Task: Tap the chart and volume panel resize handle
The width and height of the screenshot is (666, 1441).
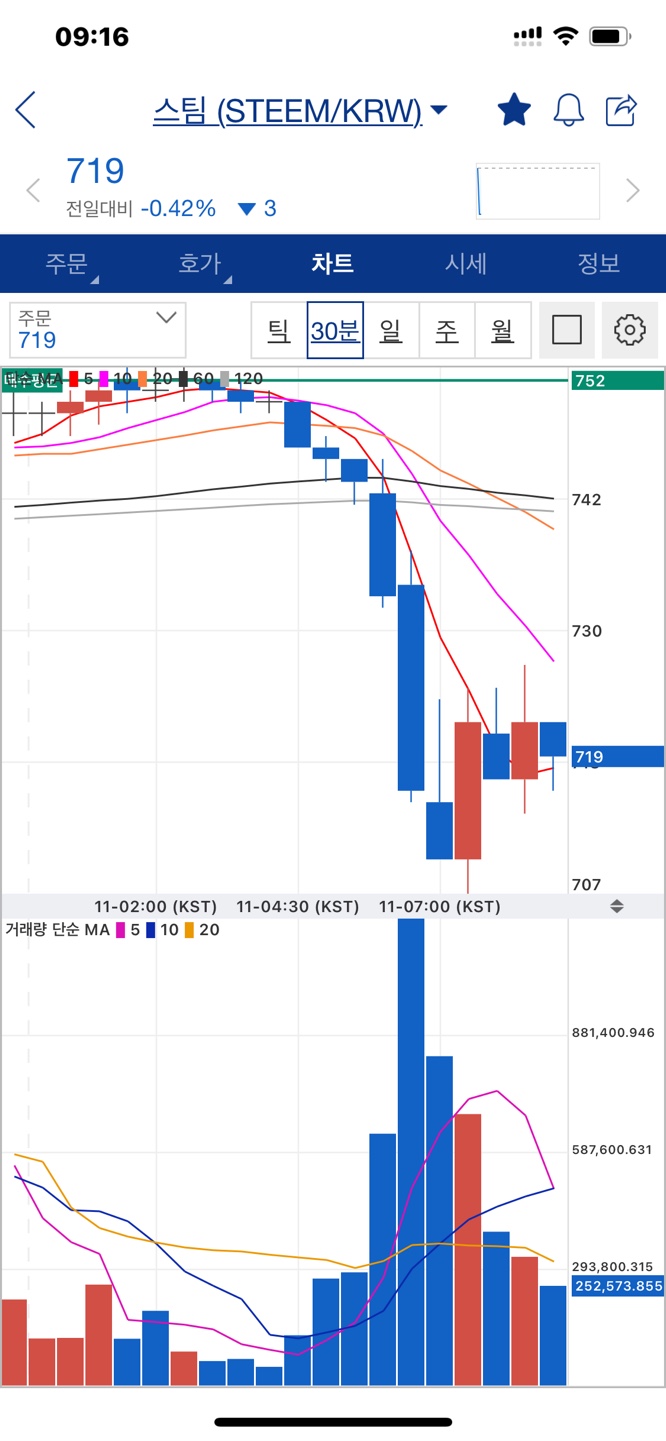Action: pyautogui.click(x=617, y=907)
